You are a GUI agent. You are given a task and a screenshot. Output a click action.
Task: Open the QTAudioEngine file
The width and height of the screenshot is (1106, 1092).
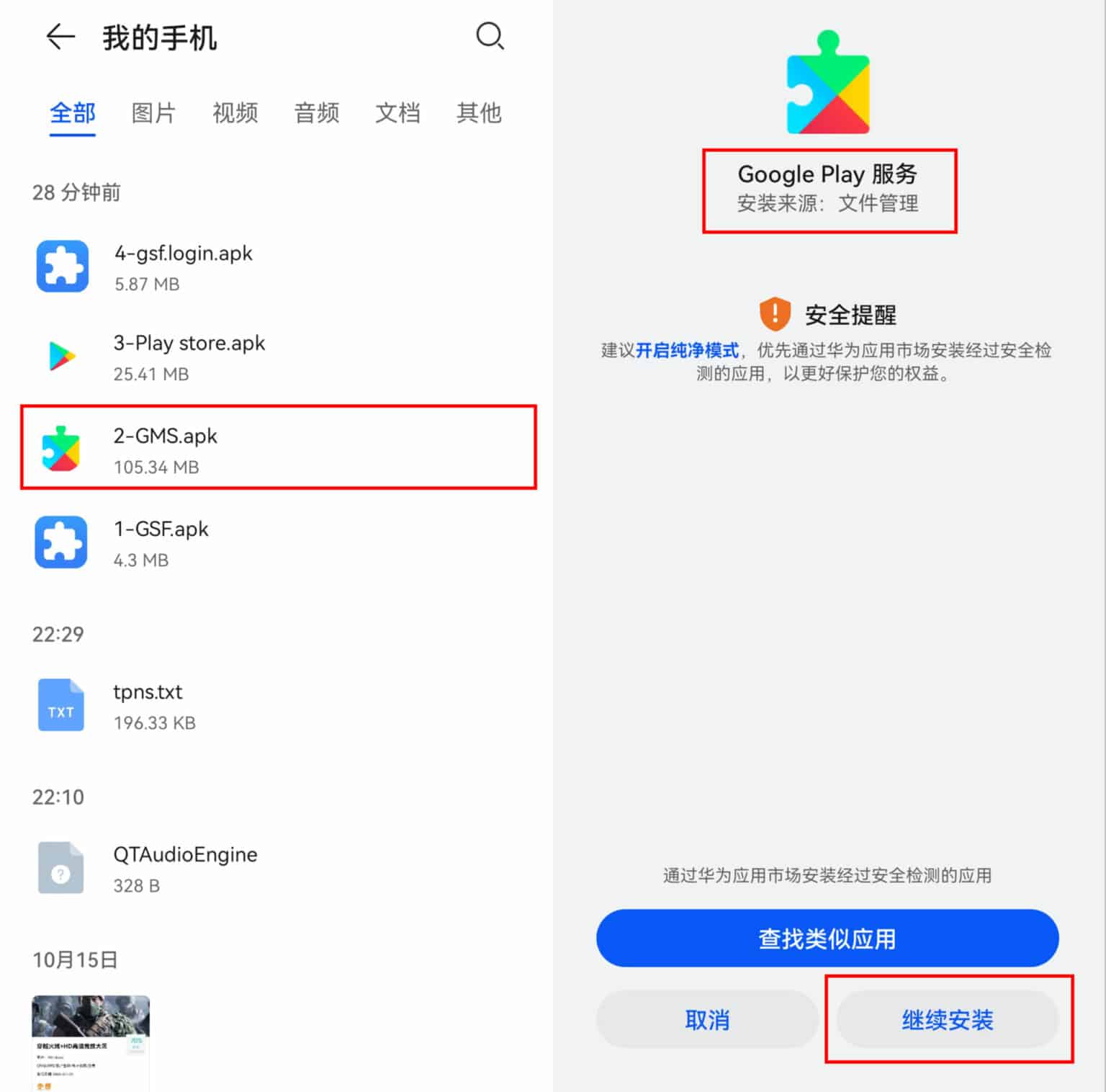[185, 868]
